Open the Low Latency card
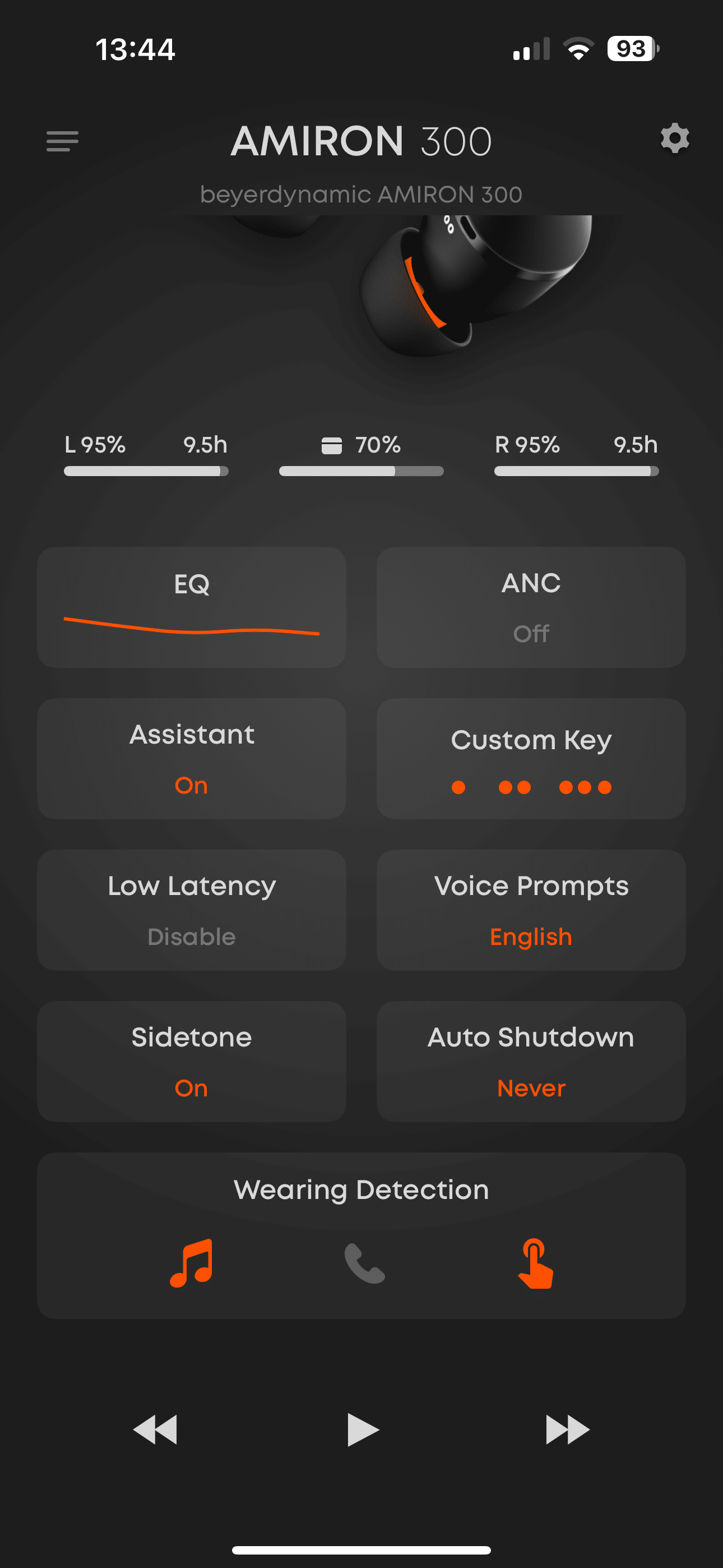 192,910
